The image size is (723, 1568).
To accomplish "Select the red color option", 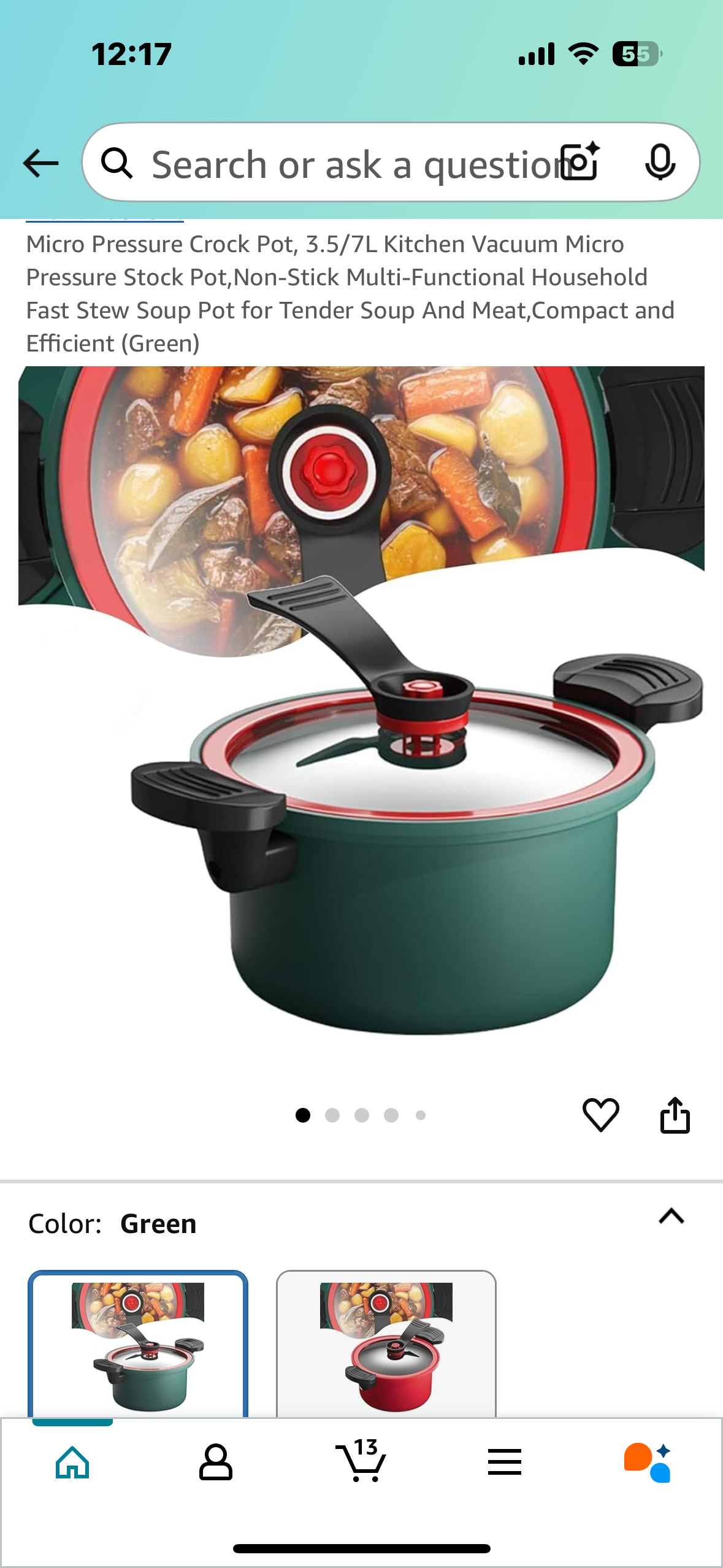I will (x=386, y=1343).
